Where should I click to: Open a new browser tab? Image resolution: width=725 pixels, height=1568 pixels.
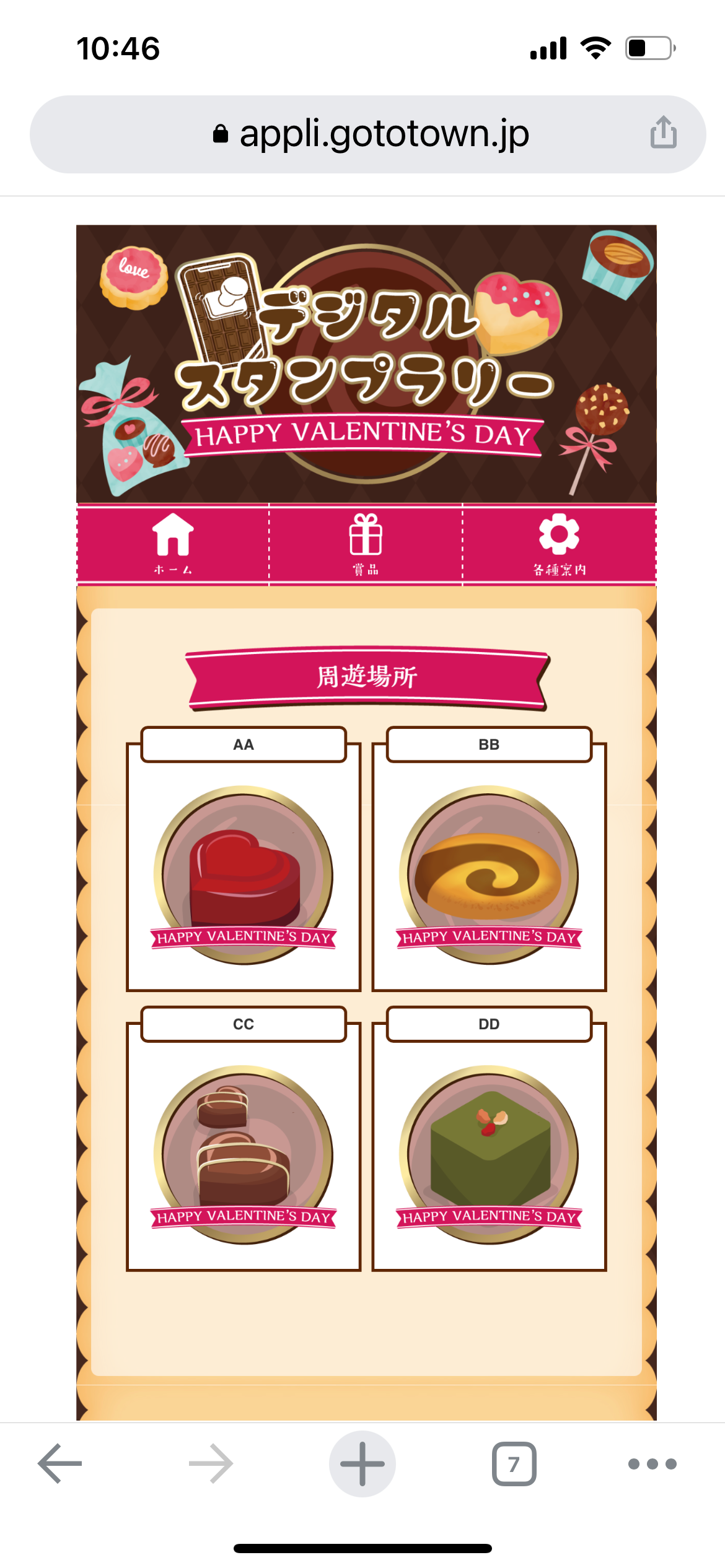tap(362, 1464)
